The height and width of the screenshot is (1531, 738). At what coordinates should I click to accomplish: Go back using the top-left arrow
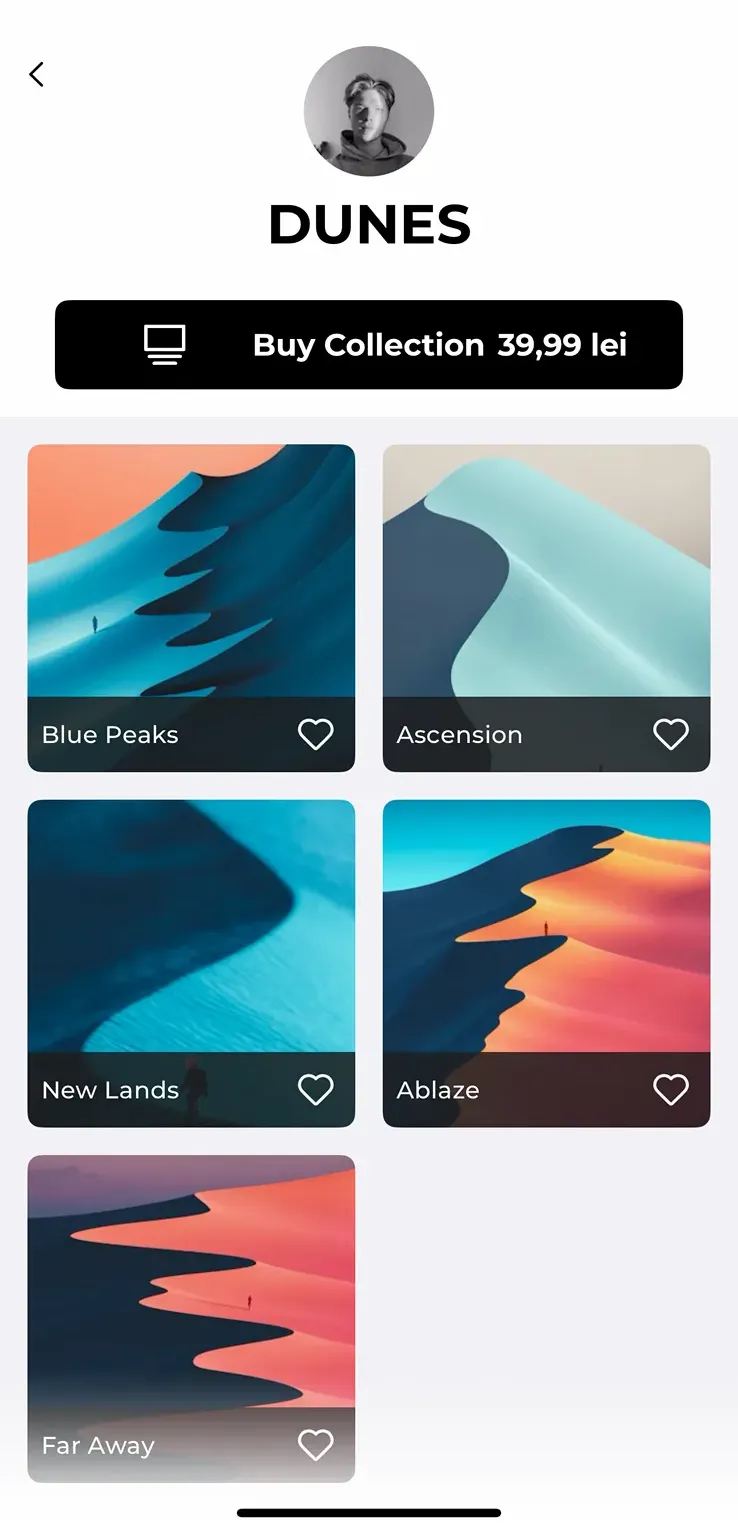(37, 74)
